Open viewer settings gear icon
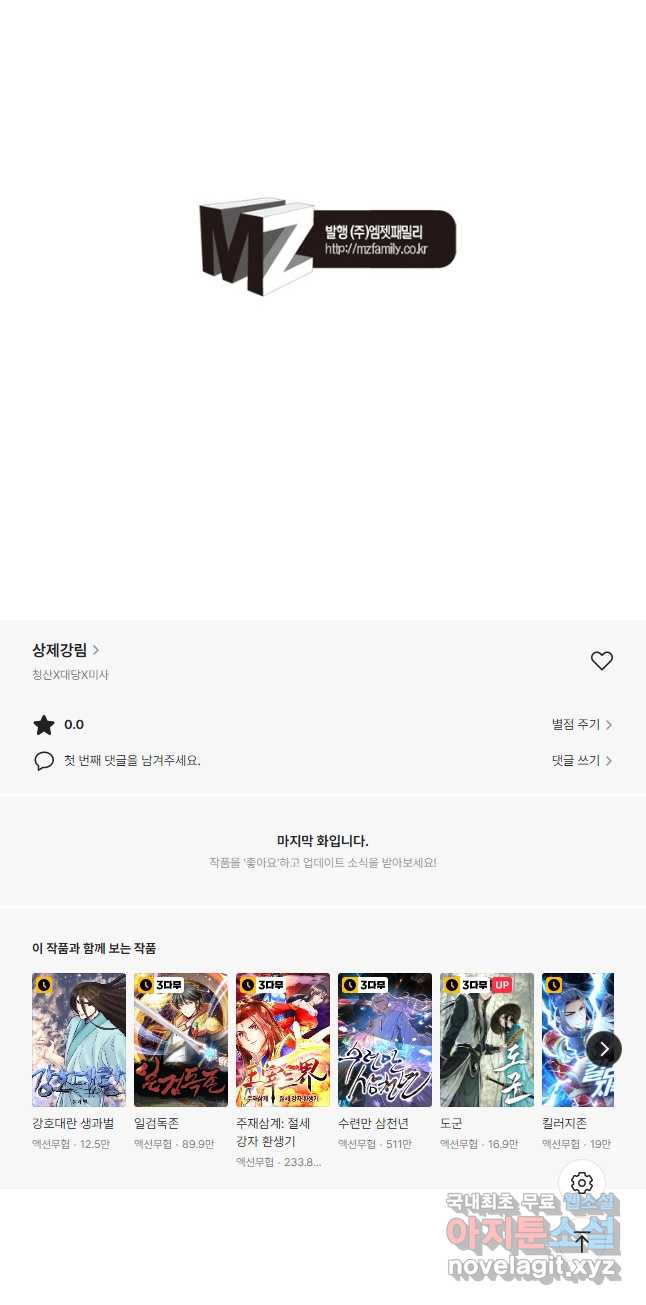This screenshot has width=646, height=1305. point(582,1184)
